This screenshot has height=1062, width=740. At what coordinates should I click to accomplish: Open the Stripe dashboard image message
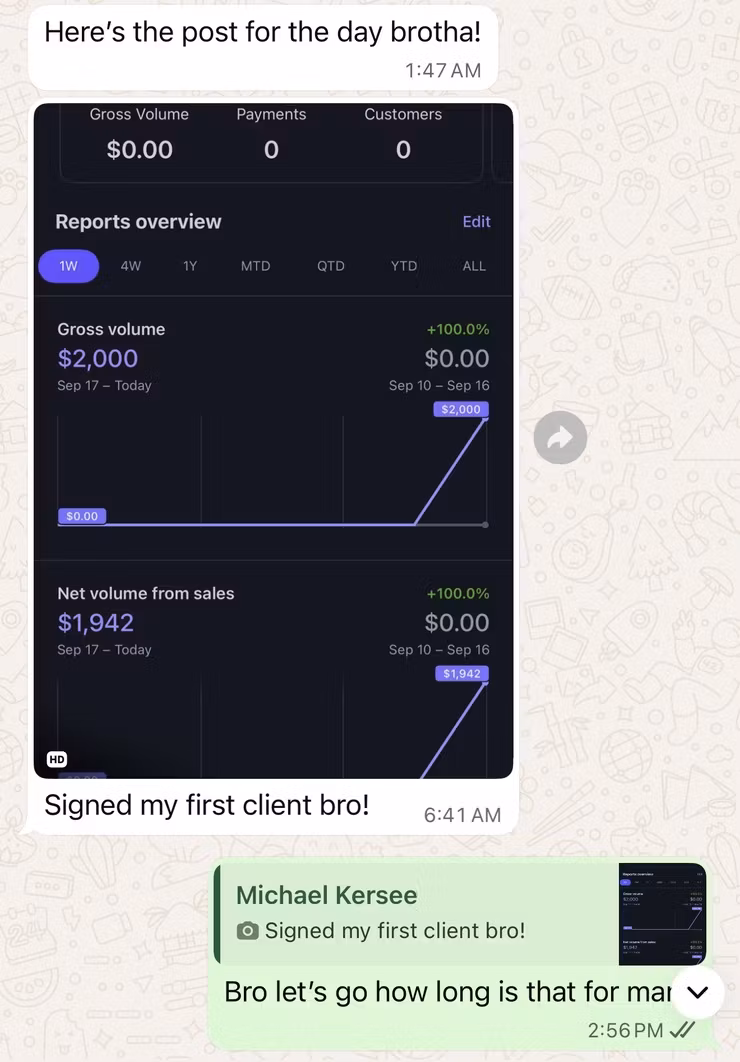point(273,440)
